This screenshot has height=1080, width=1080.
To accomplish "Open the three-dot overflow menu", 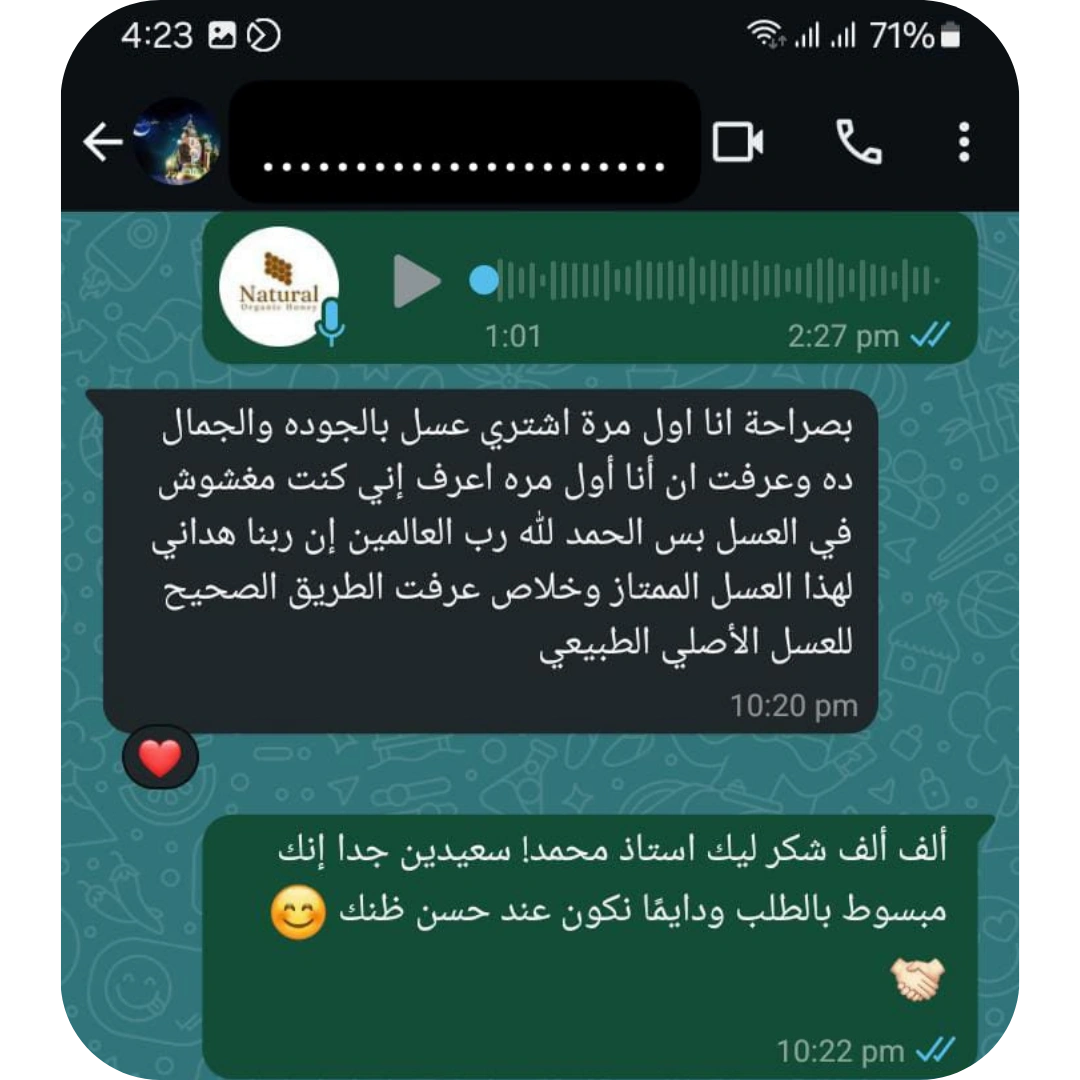I will pos(963,143).
